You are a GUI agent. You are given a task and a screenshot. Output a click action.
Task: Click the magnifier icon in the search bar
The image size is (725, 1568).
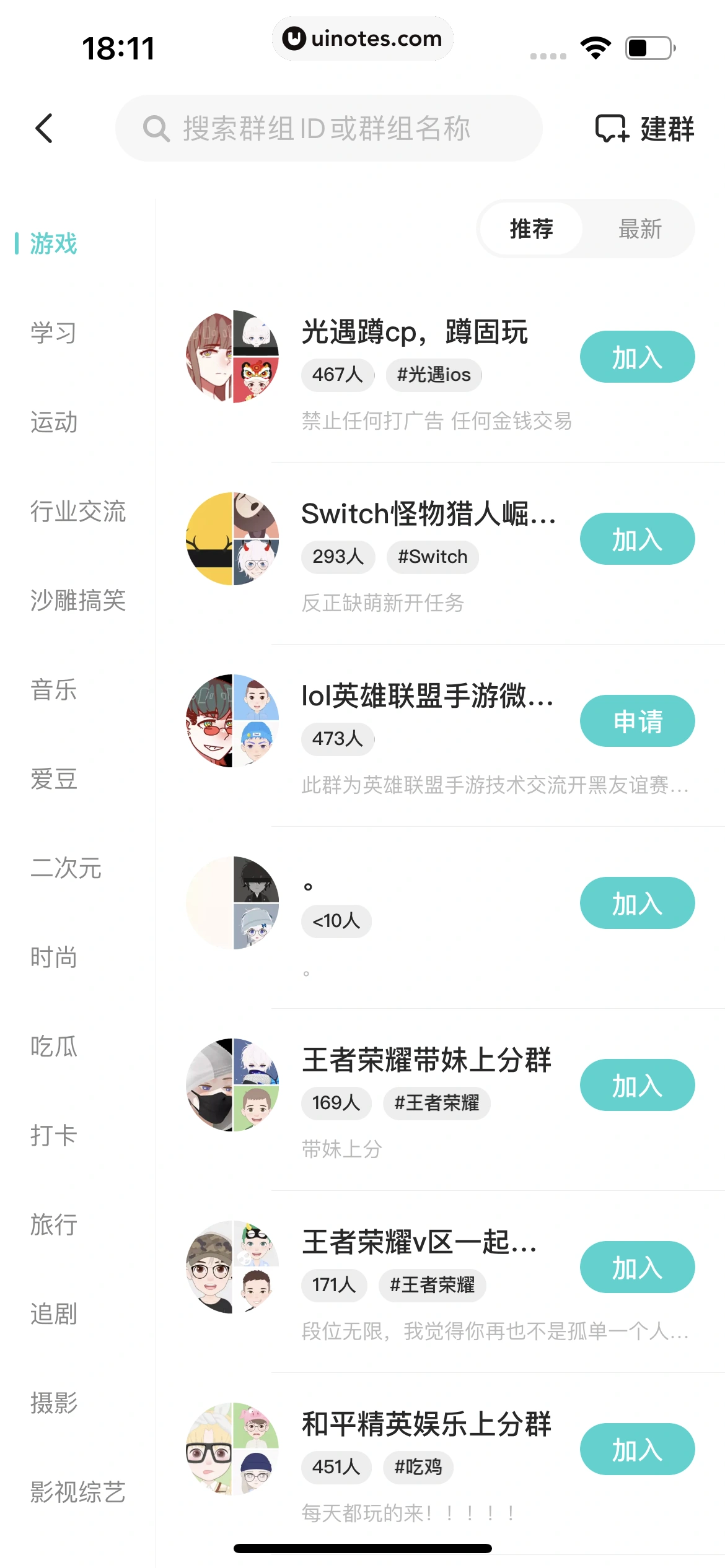click(156, 129)
